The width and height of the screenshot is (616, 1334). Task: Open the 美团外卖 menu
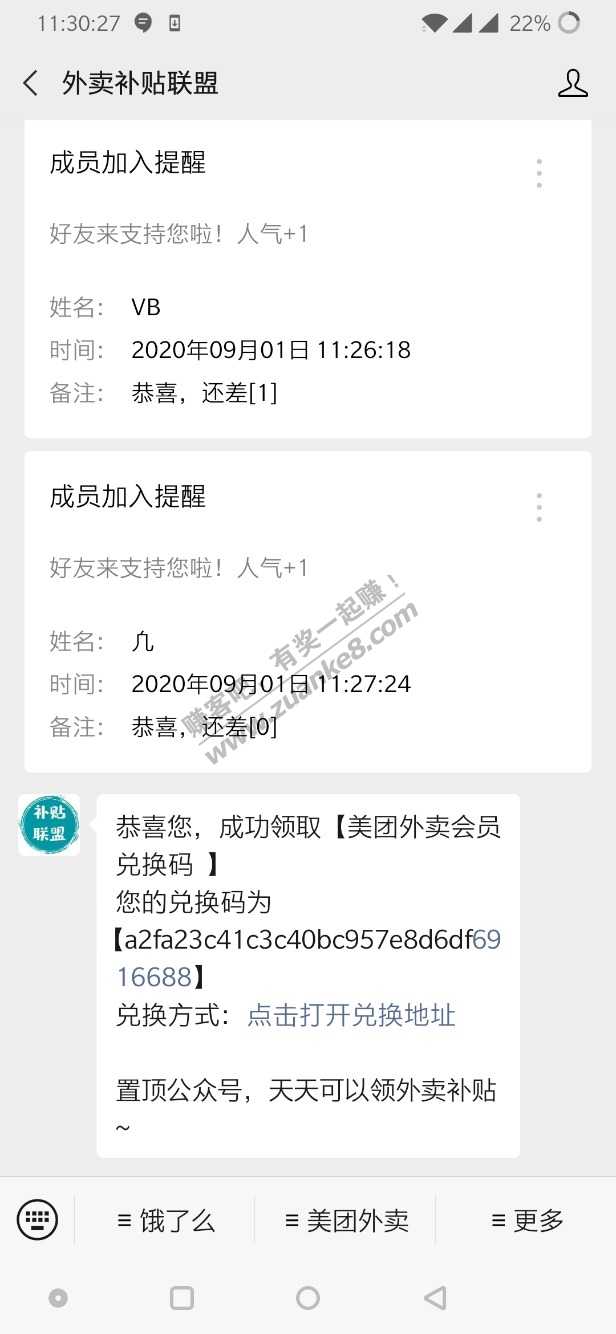(346, 1220)
